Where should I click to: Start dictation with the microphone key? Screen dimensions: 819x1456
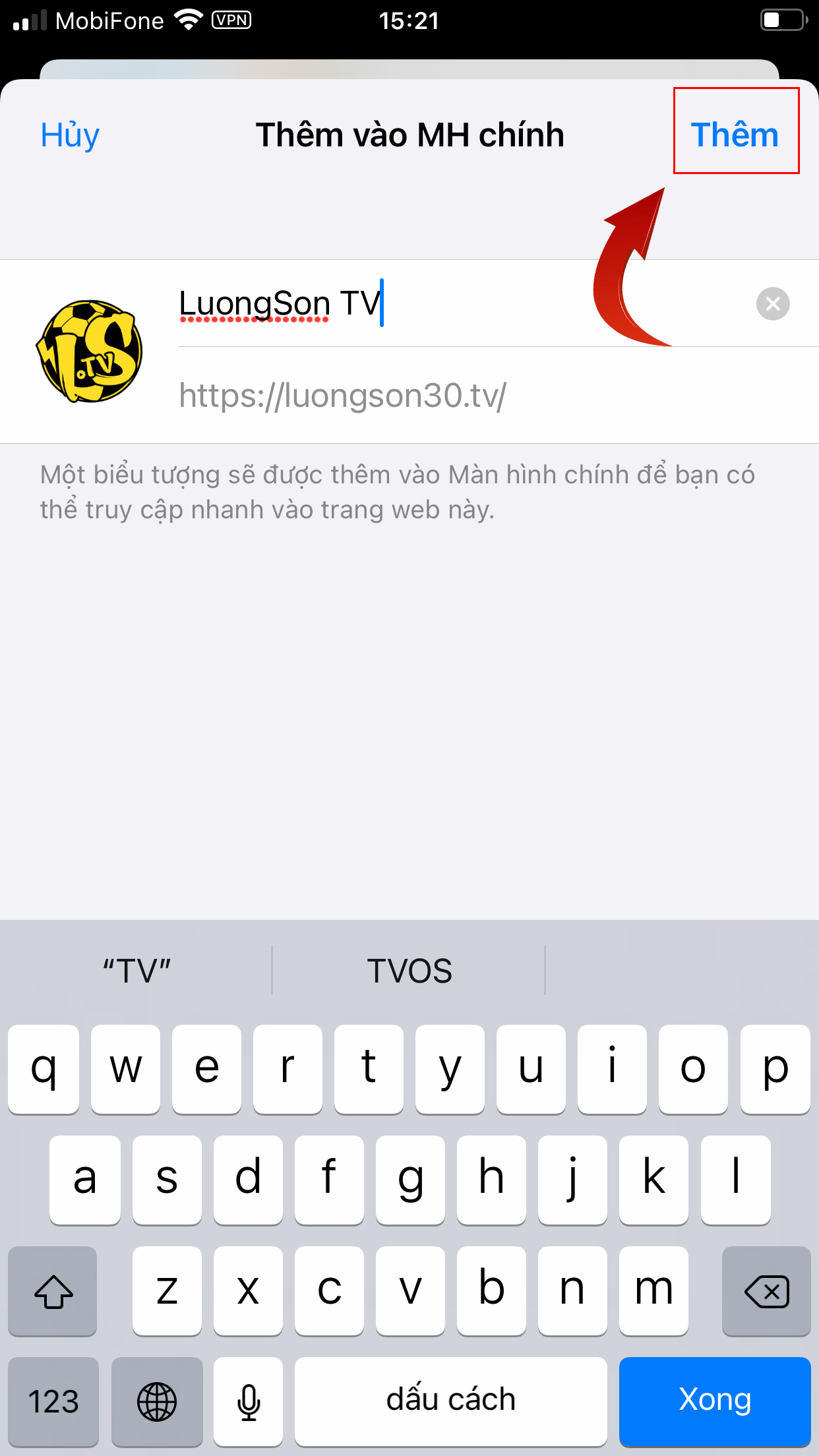[x=249, y=1401]
